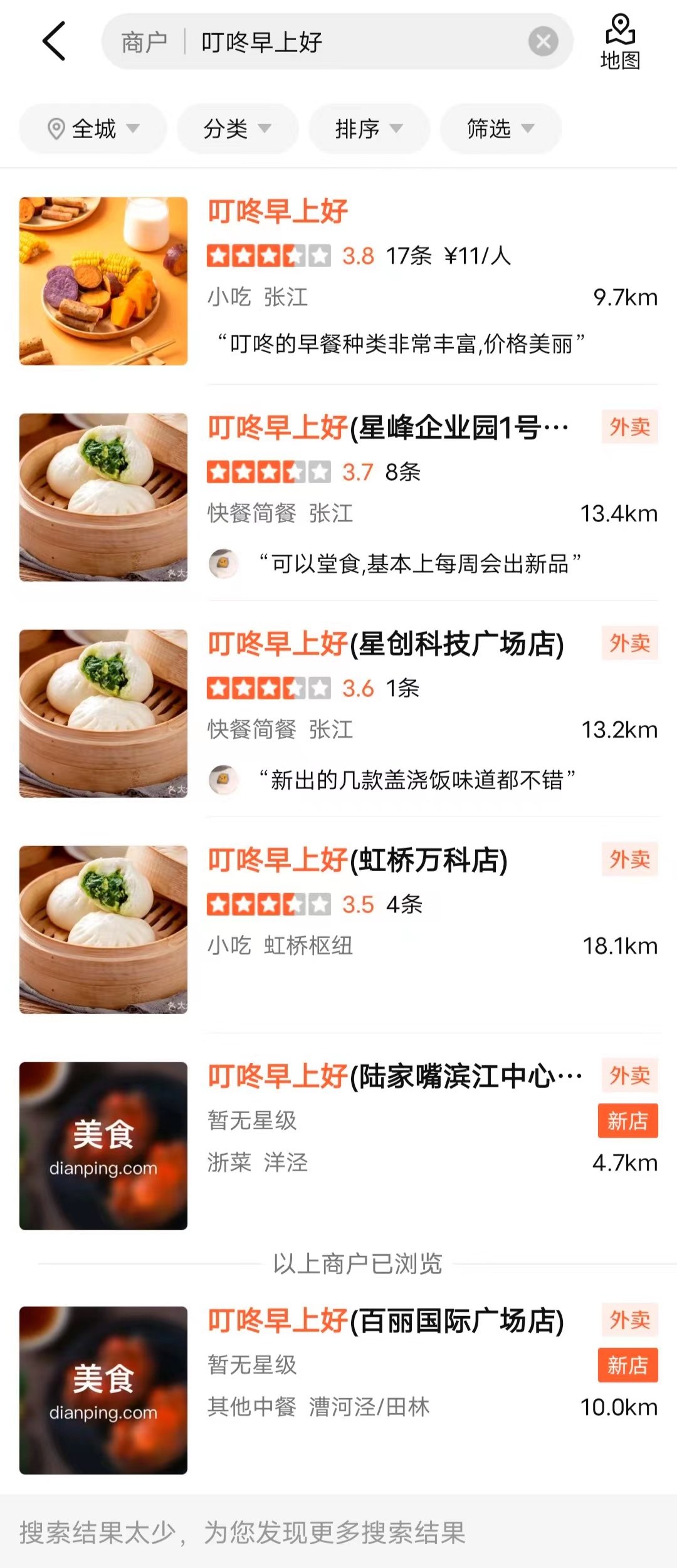
Task: Open the 地图 map view
Action: pos(620,42)
